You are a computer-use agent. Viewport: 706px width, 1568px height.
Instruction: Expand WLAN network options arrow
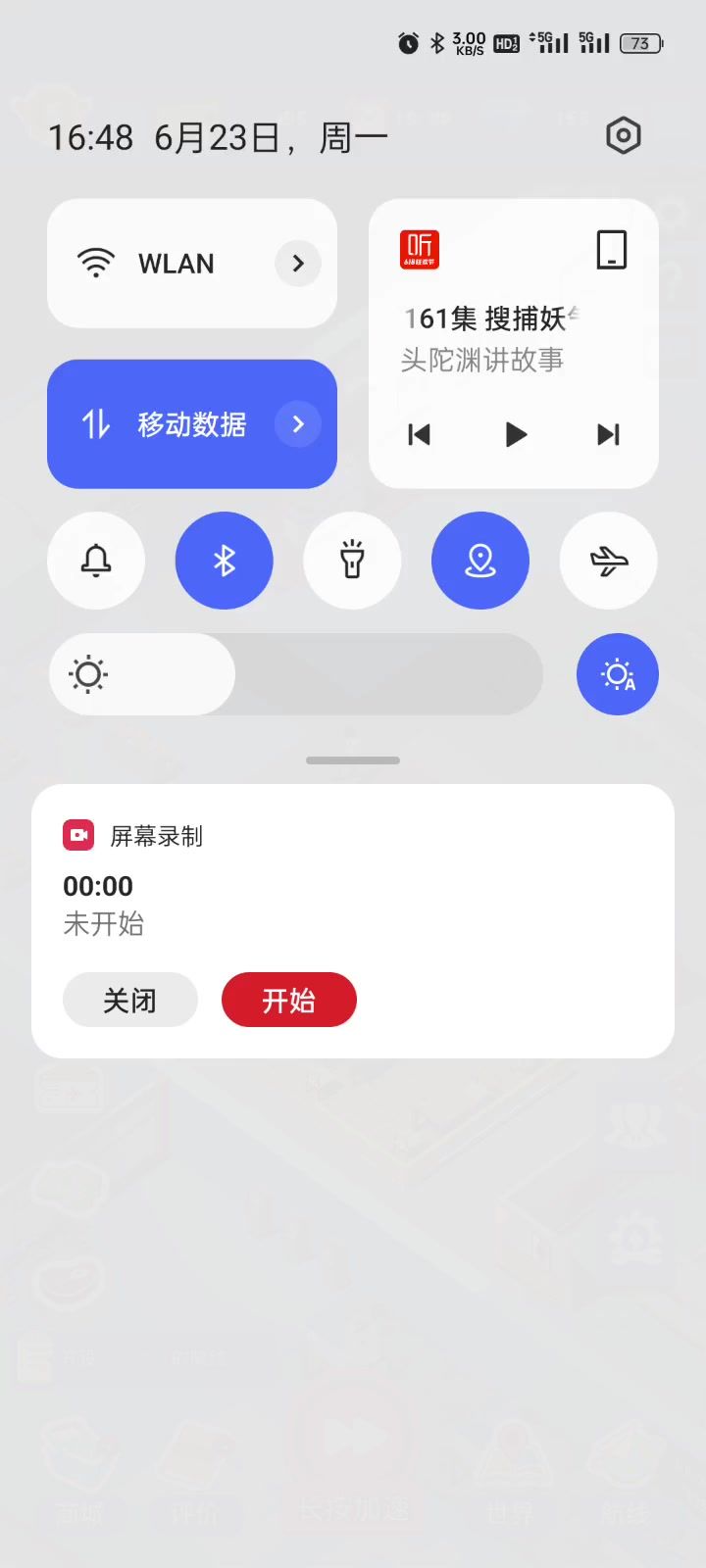pos(298,264)
